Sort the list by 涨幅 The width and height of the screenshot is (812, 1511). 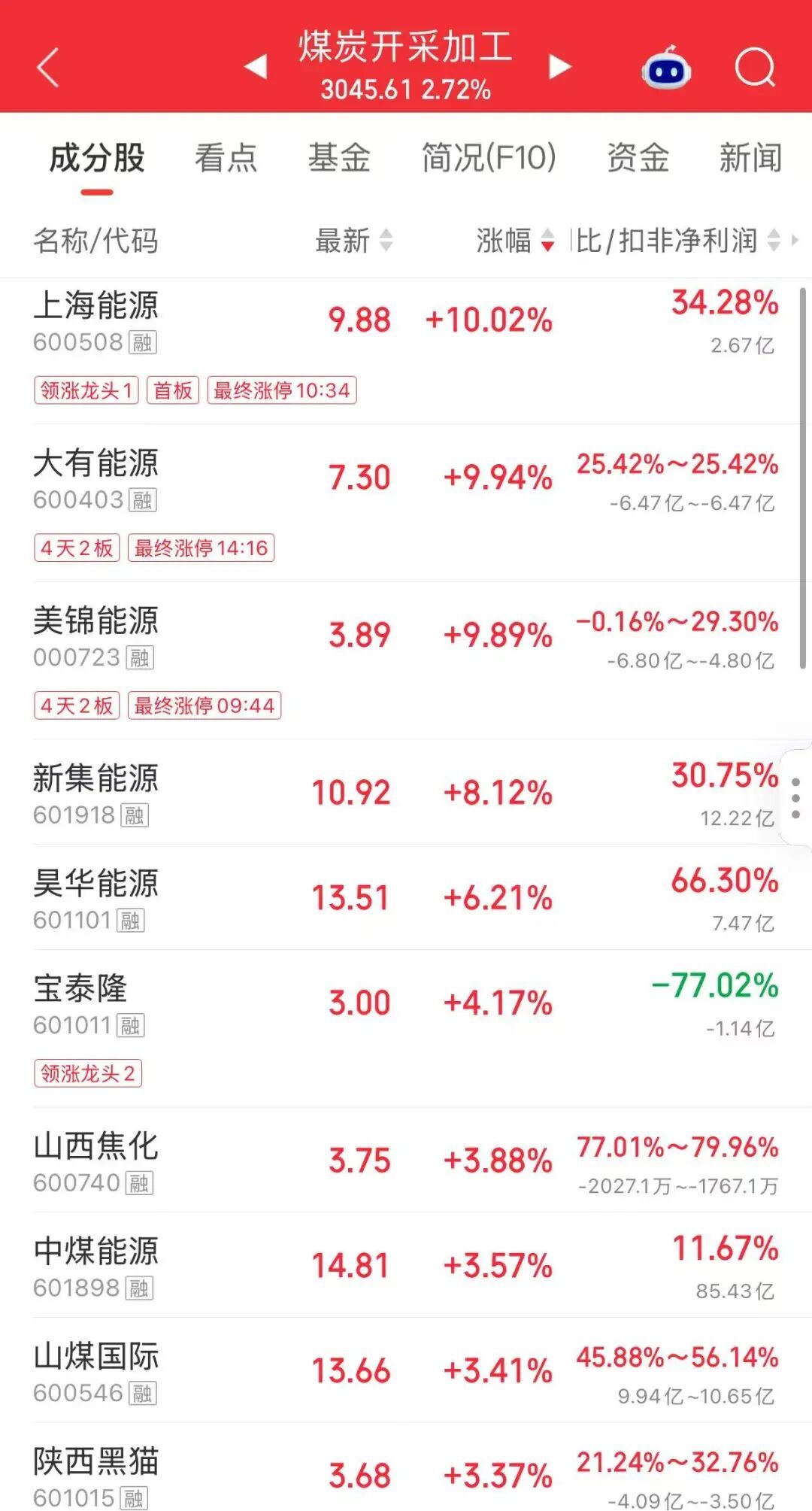click(x=516, y=241)
